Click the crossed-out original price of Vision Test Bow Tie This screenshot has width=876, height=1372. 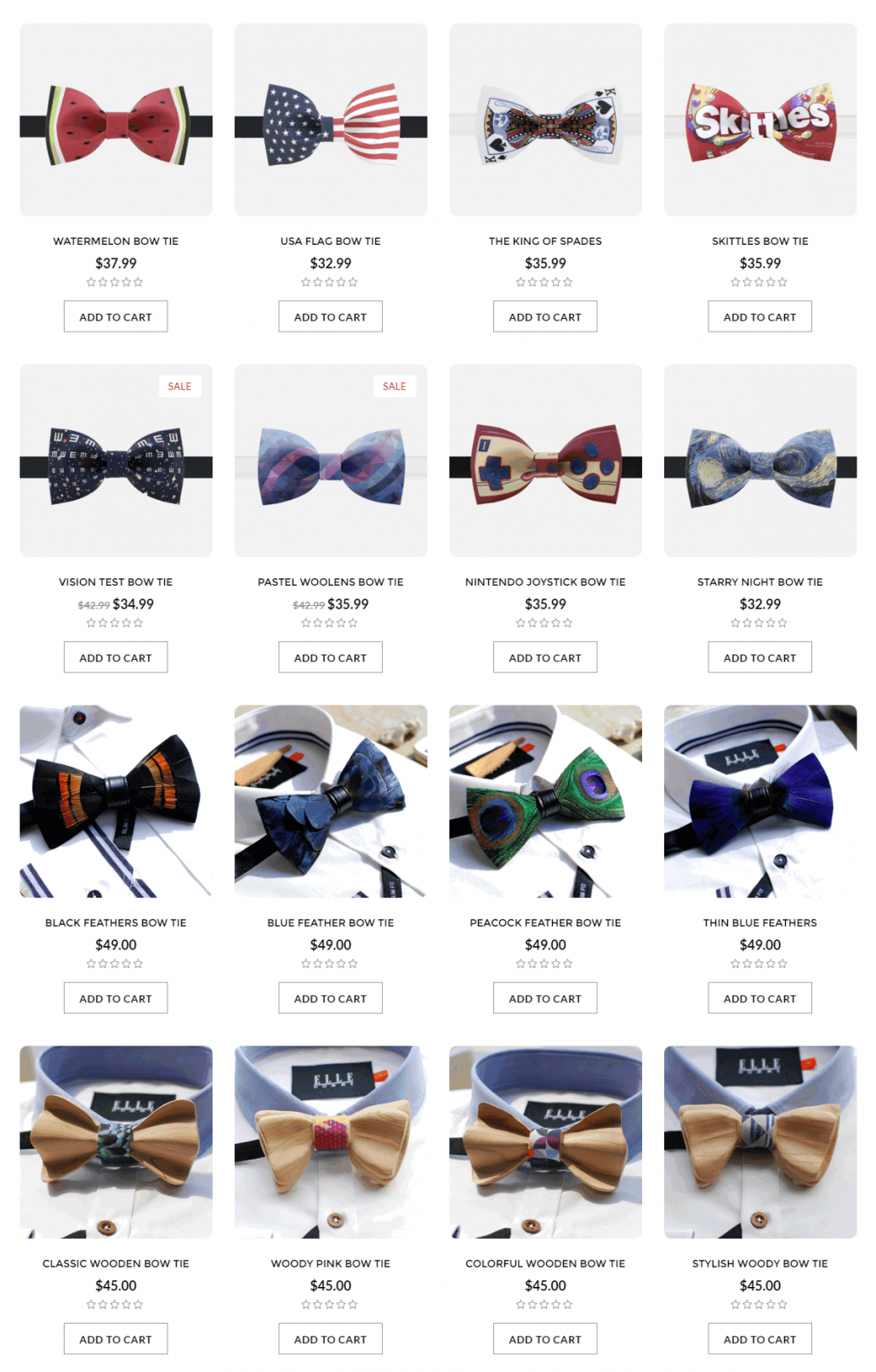(93, 604)
